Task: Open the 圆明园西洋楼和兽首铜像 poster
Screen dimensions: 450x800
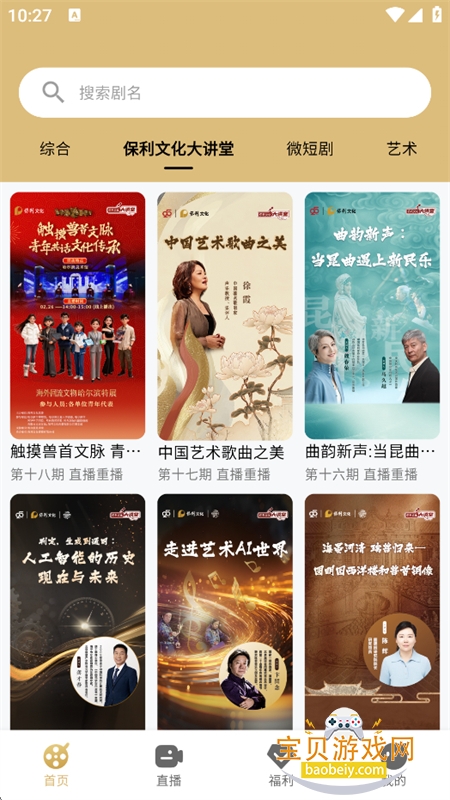Action: [x=372, y=612]
